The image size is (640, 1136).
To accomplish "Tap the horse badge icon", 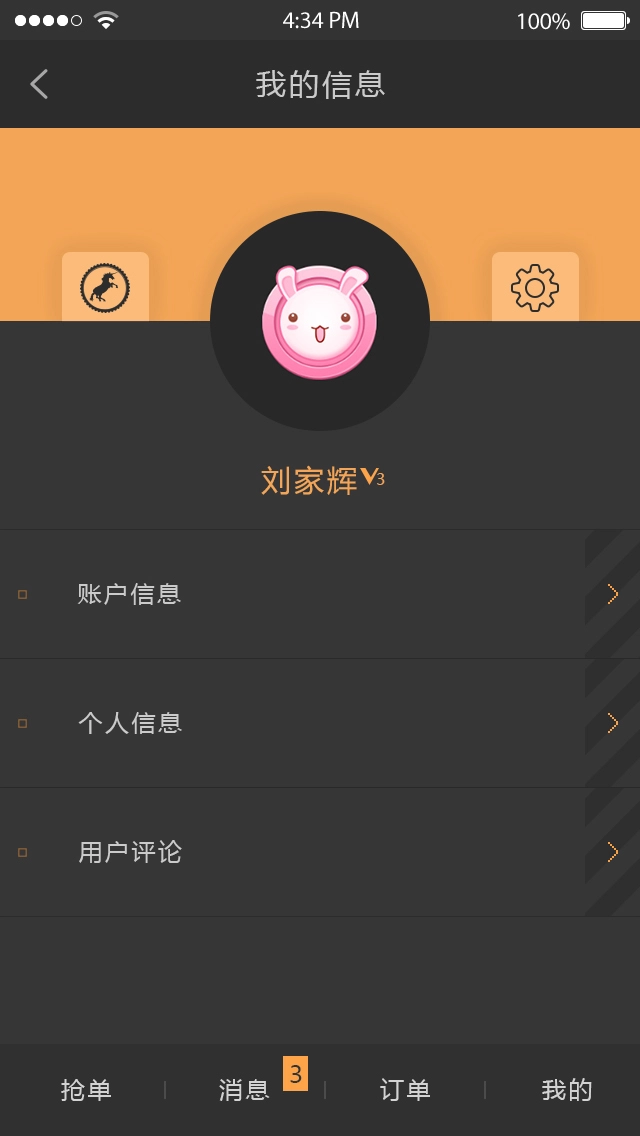I will pos(105,288).
